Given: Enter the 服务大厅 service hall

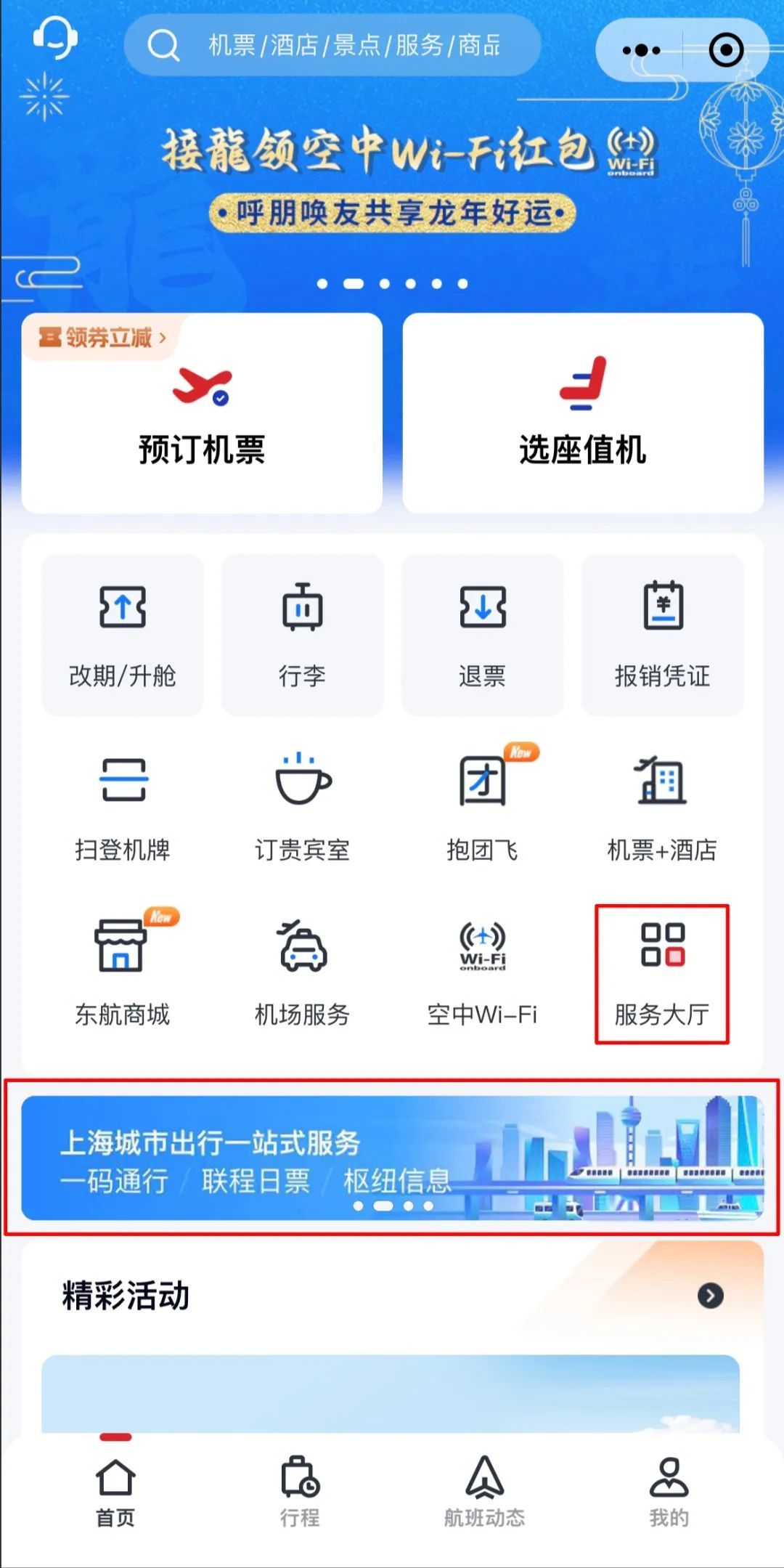Looking at the screenshot, I should [662, 973].
